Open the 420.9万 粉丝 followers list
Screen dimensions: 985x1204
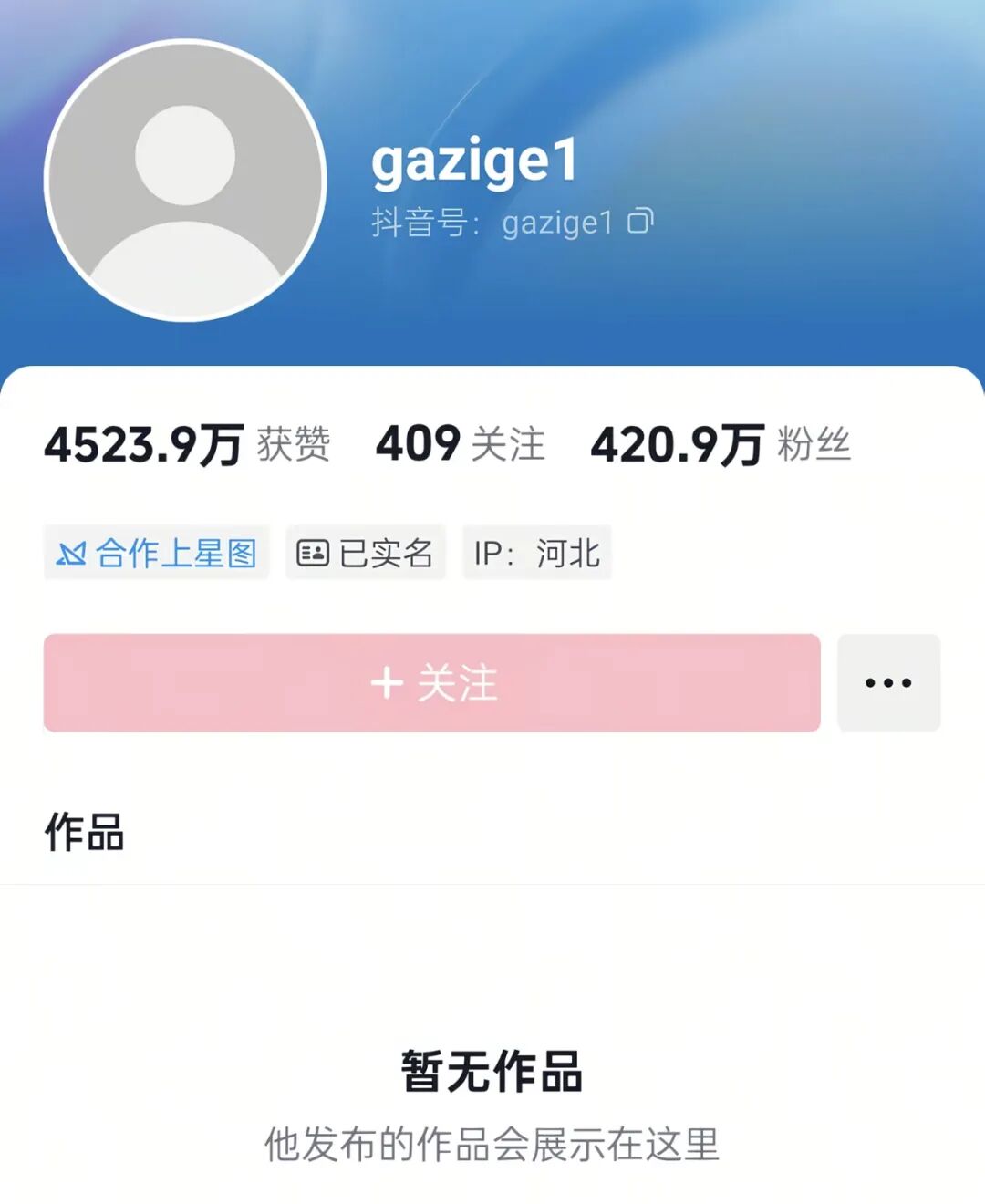pos(721,444)
